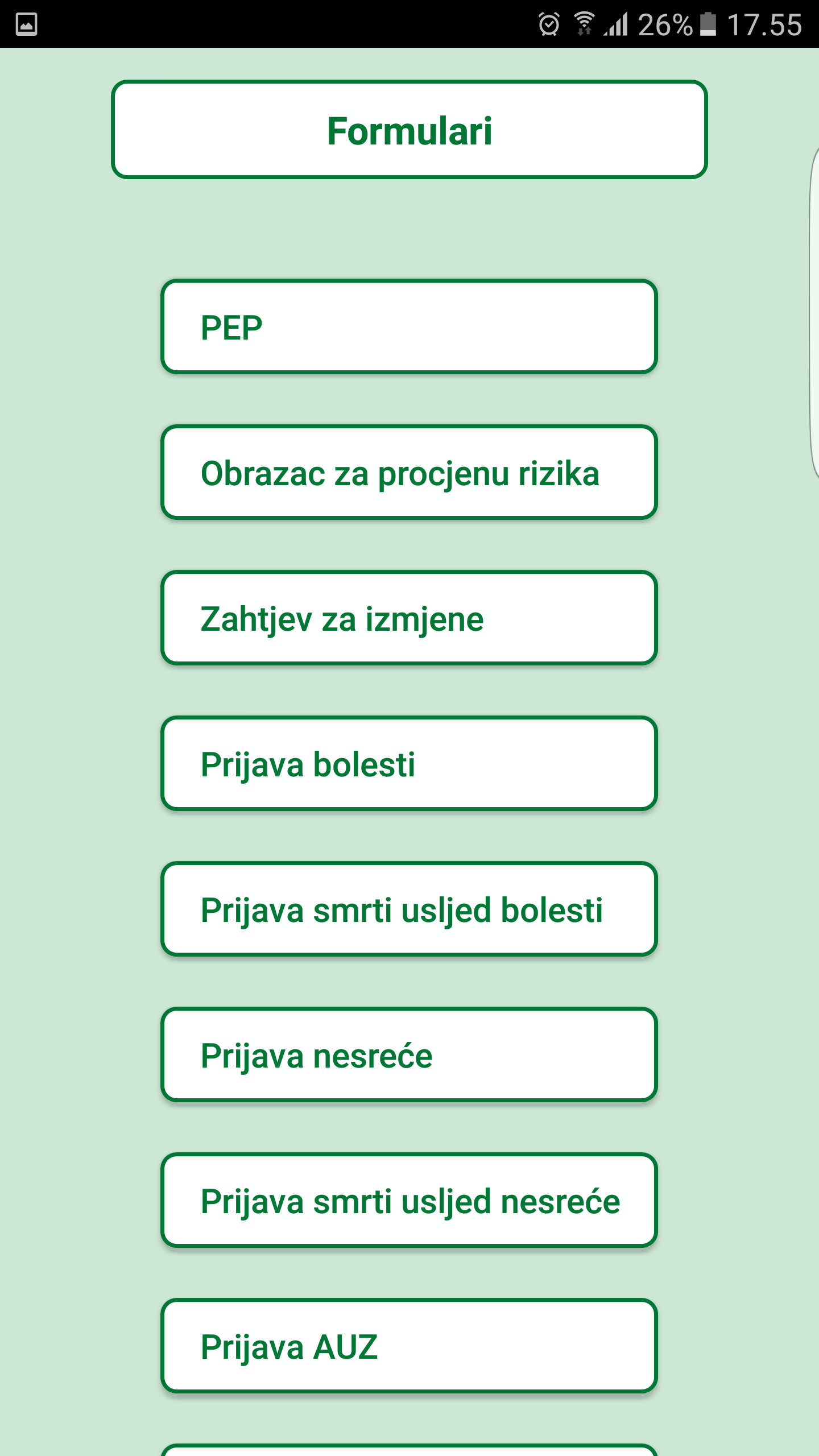The width and height of the screenshot is (819, 1456).
Task: Select Obrazac za procjenu rizika
Action: (409, 473)
